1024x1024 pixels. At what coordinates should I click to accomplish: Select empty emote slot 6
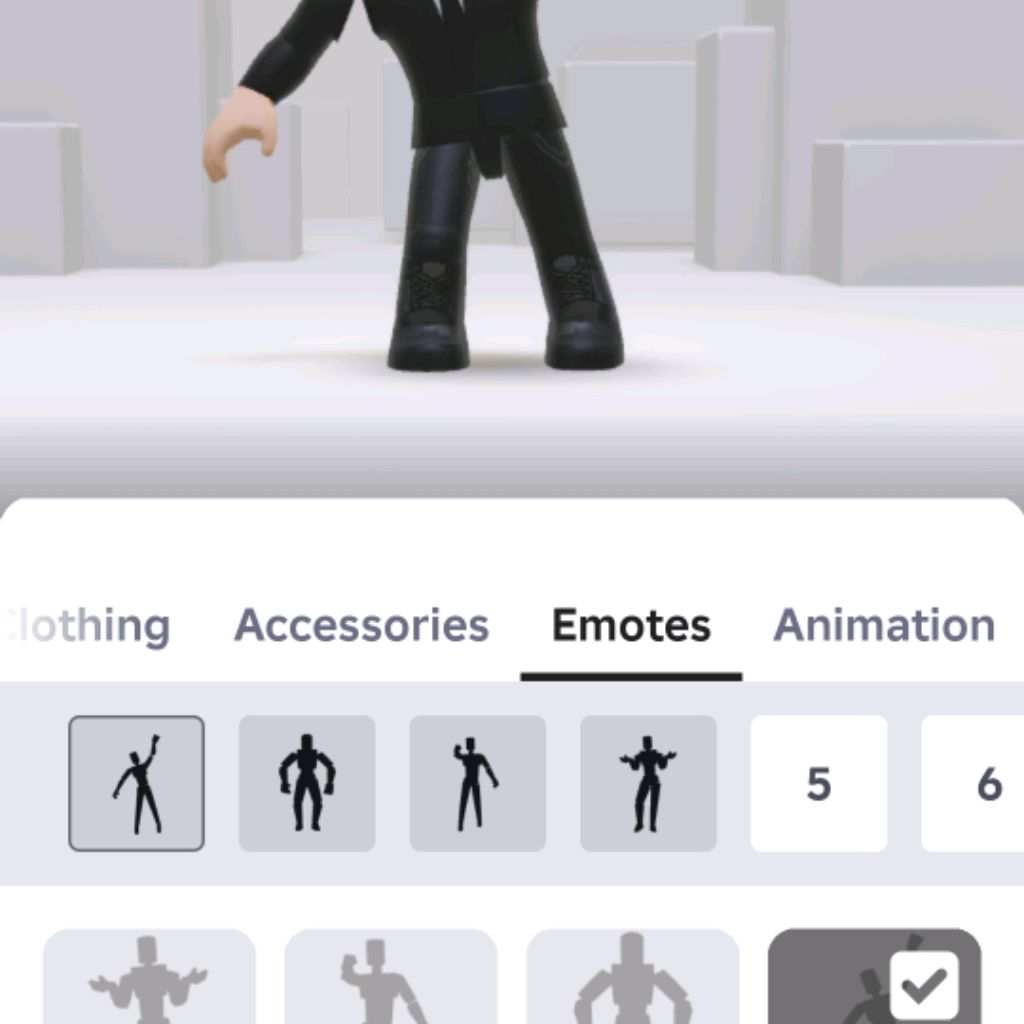coord(975,783)
